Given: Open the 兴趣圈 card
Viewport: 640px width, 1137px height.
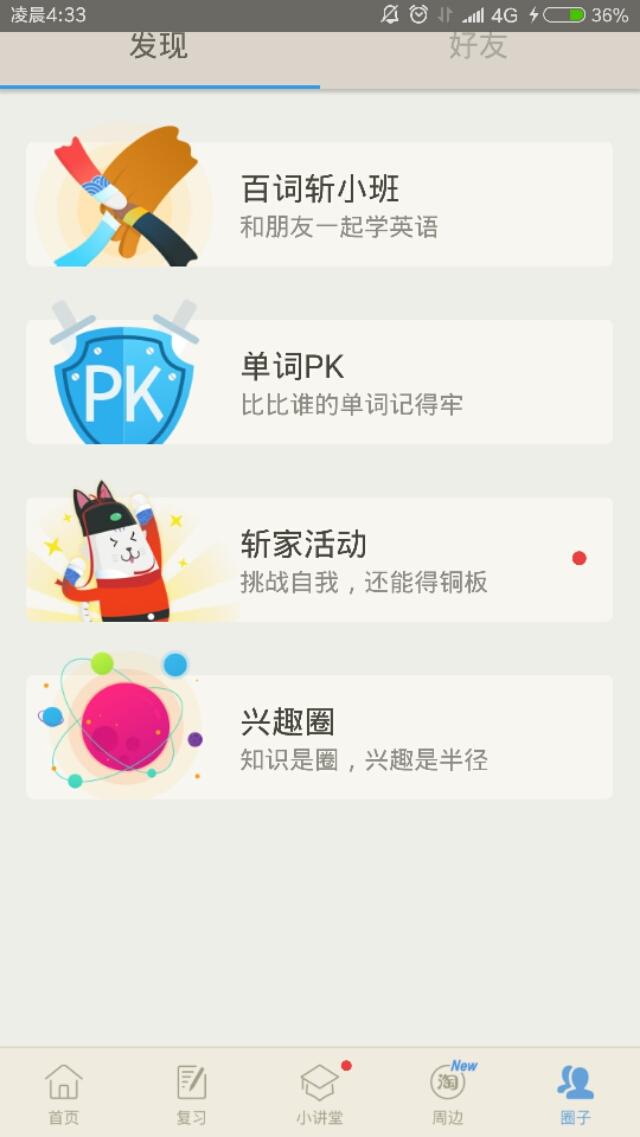Looking at the screenshot, I should pos(319,737).
